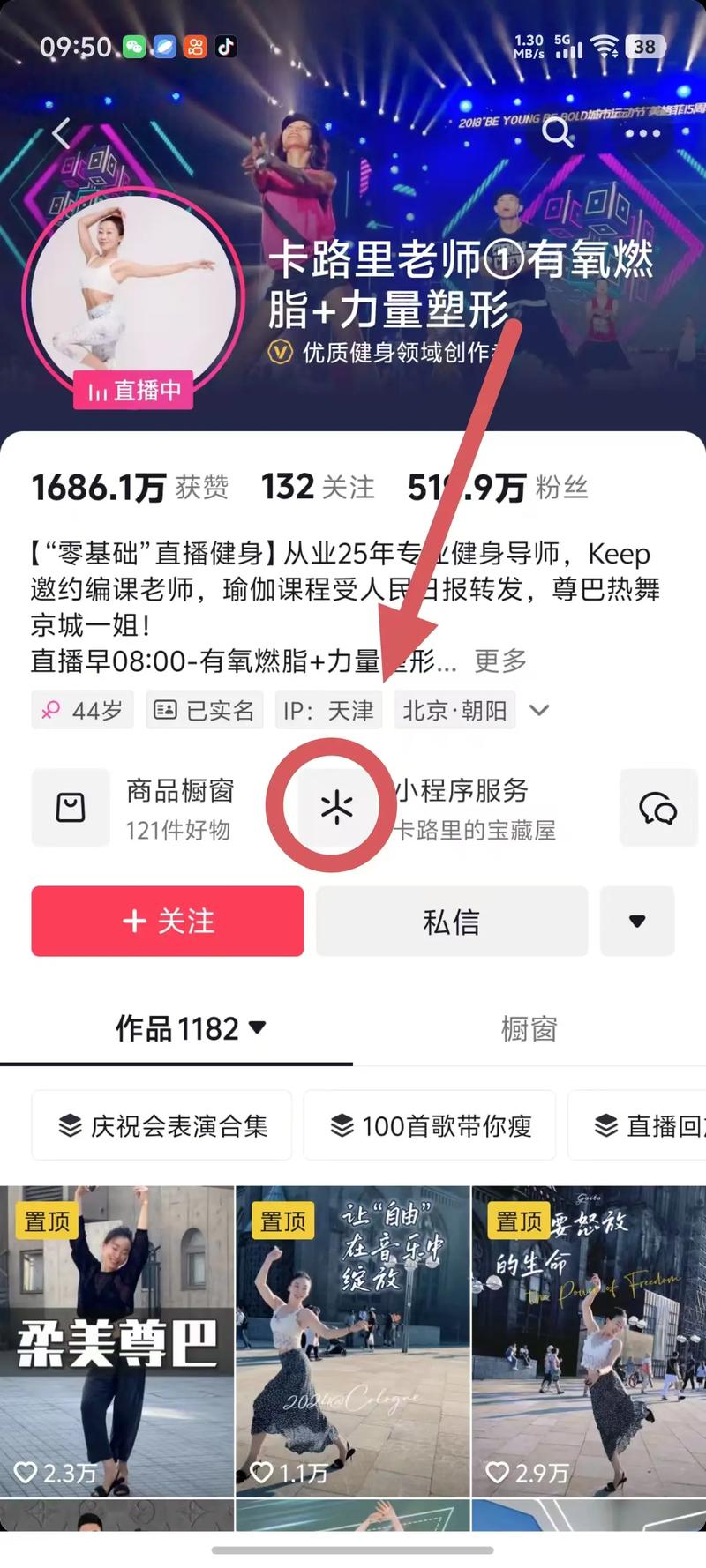The width and height of the screenshot is (706, 1568).
Task: Tap the 直播中 live badge under avatar
Action: coord(133,392)
